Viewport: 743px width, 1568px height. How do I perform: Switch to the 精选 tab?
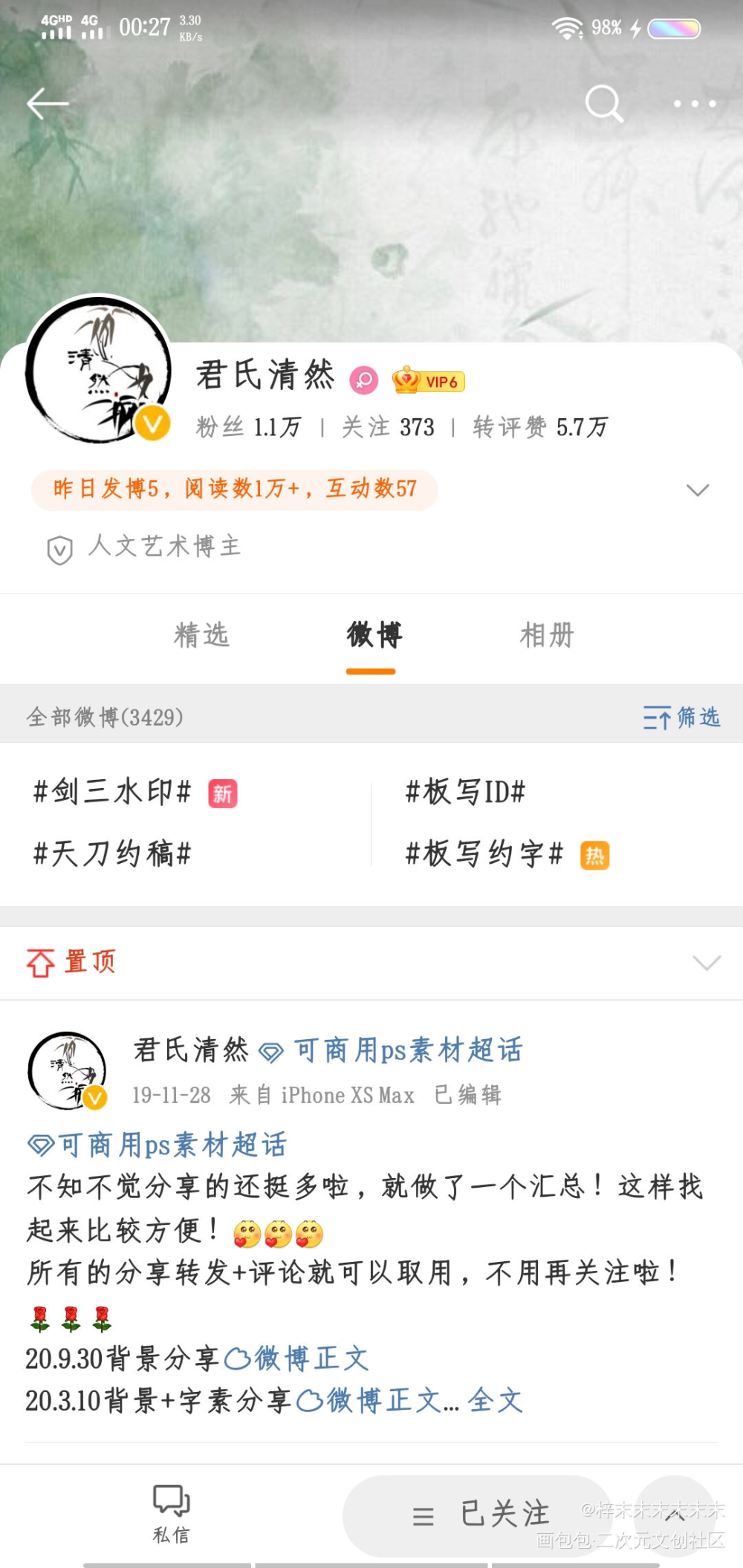(201, 636)
